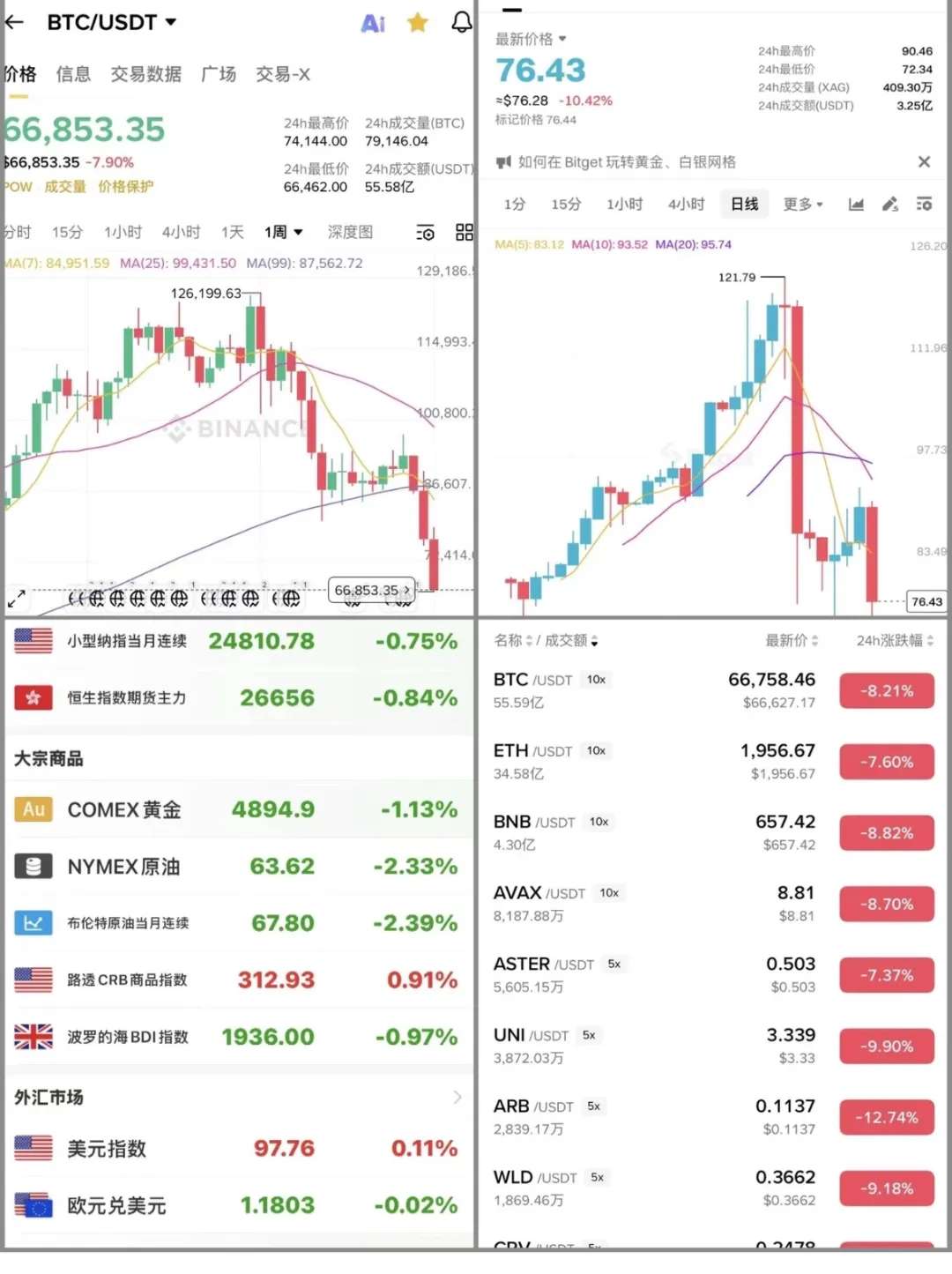Image resolution: width=952 pixels, height=1274 pixels.
Task: Open the indicator settings icon beside the timeframes
Action: pos(425,232)
